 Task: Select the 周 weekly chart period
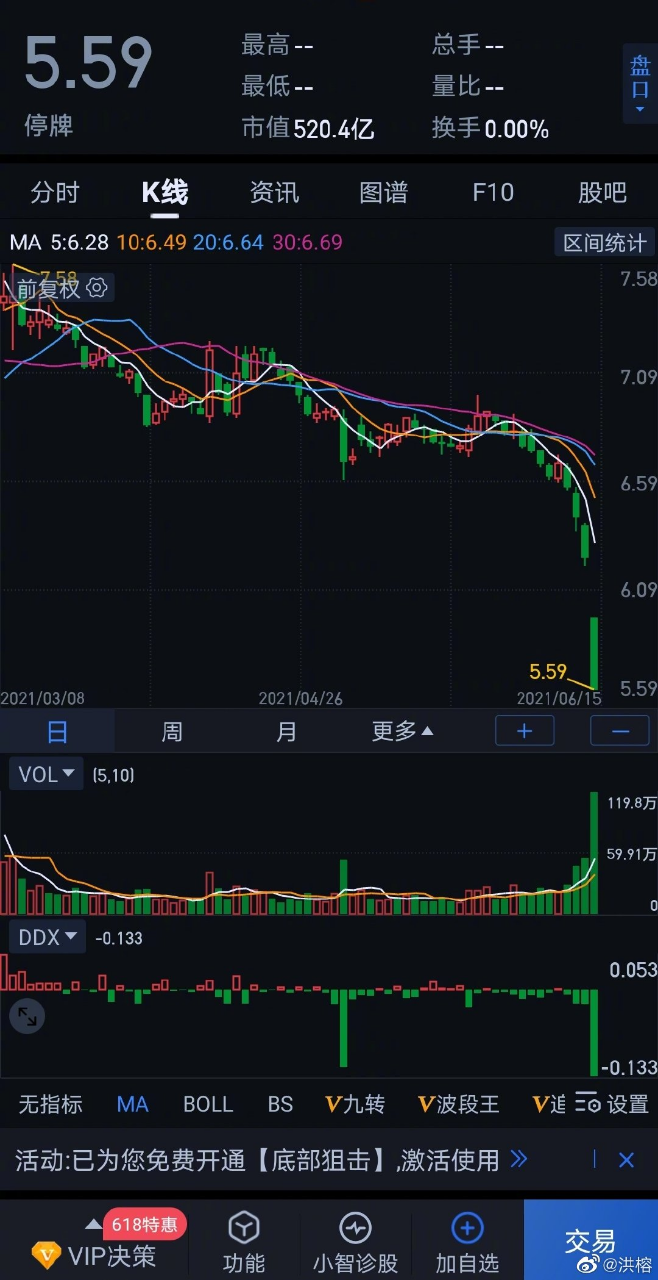pyautogui.click(x=172, y=732)
